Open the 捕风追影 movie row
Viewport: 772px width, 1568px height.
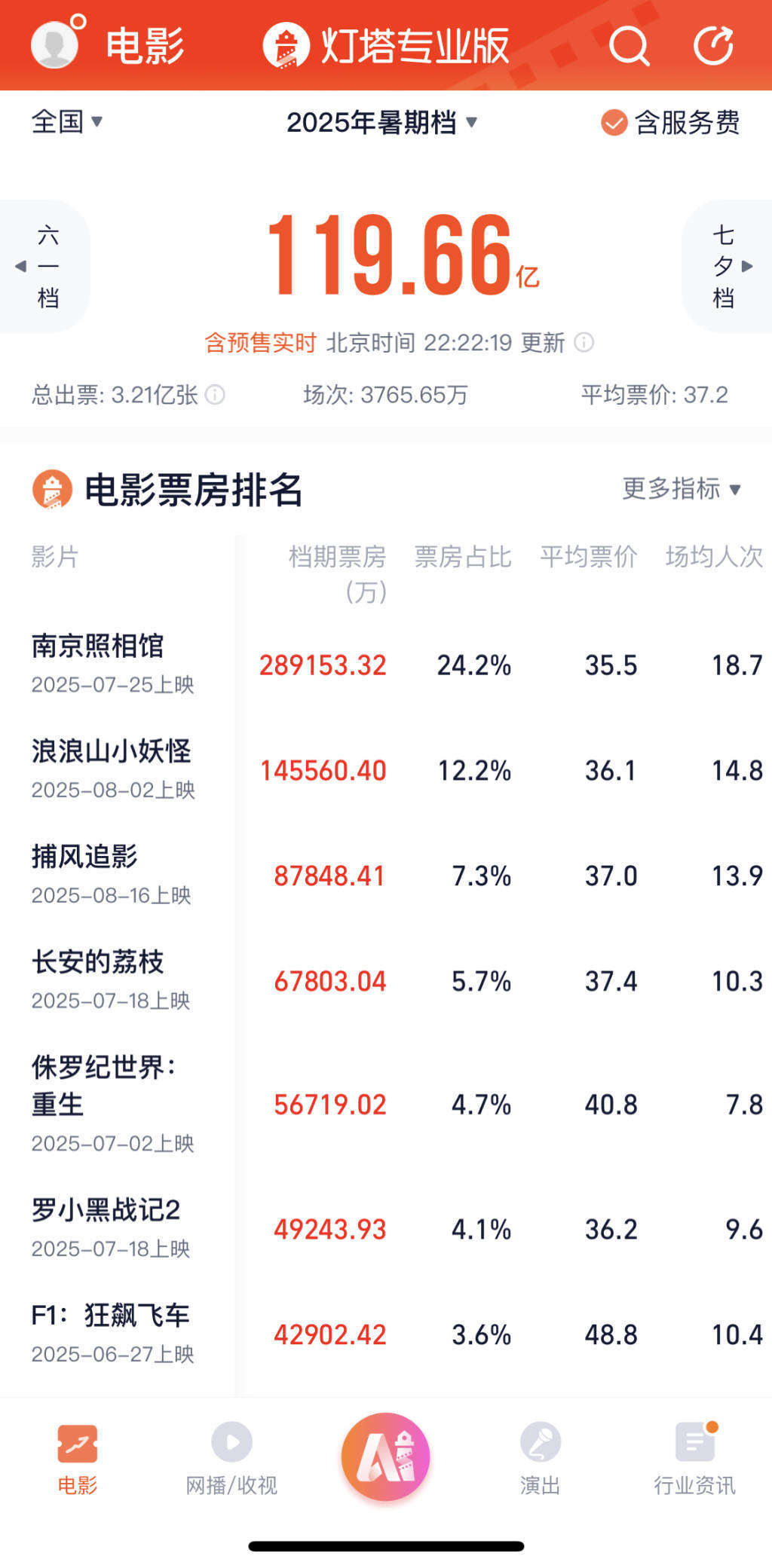click(x=113, y=874)
